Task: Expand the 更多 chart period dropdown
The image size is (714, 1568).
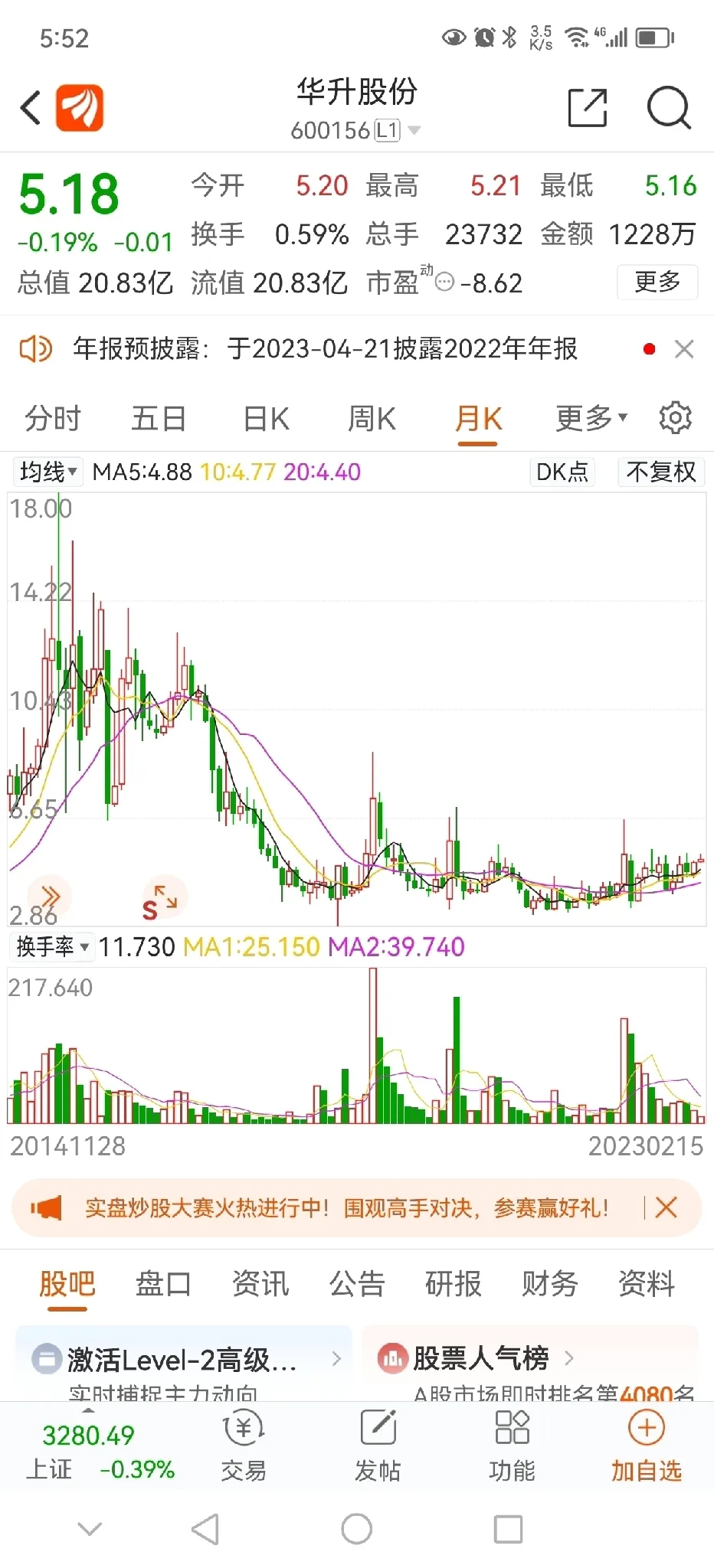Action: tap(591, 418)
